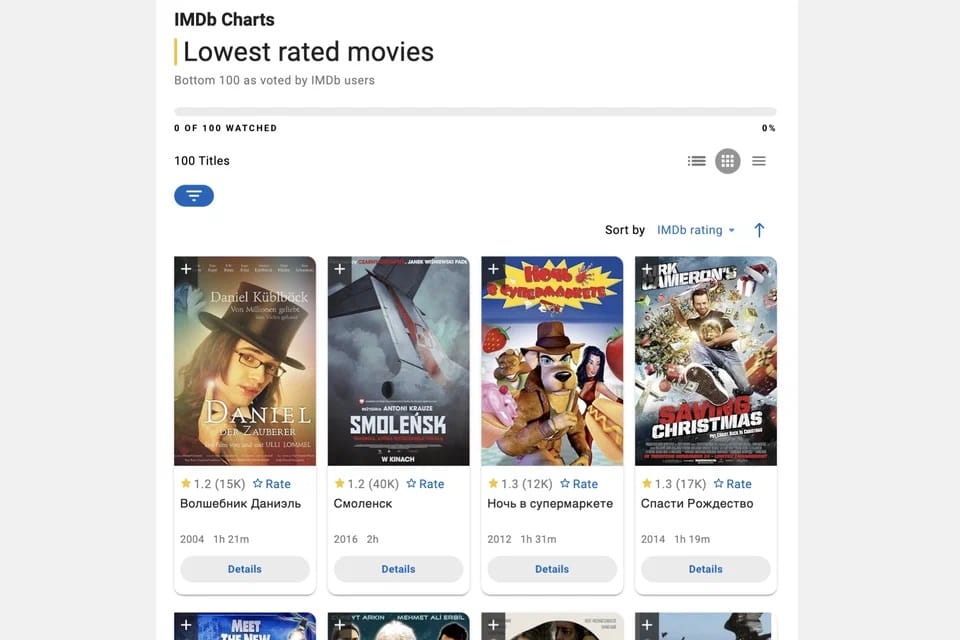
Task: Switch to compact list view
Action: point(759,161)
